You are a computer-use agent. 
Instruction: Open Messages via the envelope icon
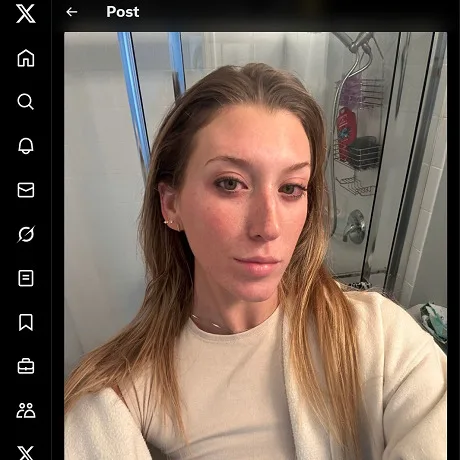coord(26,190)
